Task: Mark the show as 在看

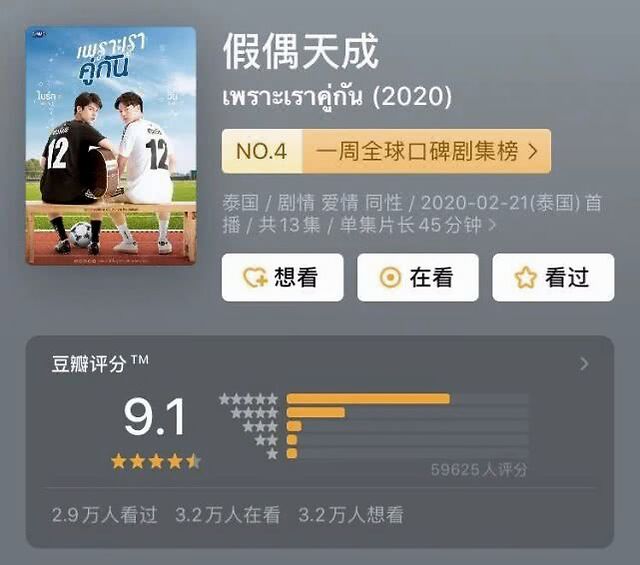Action: coord(418,278)
